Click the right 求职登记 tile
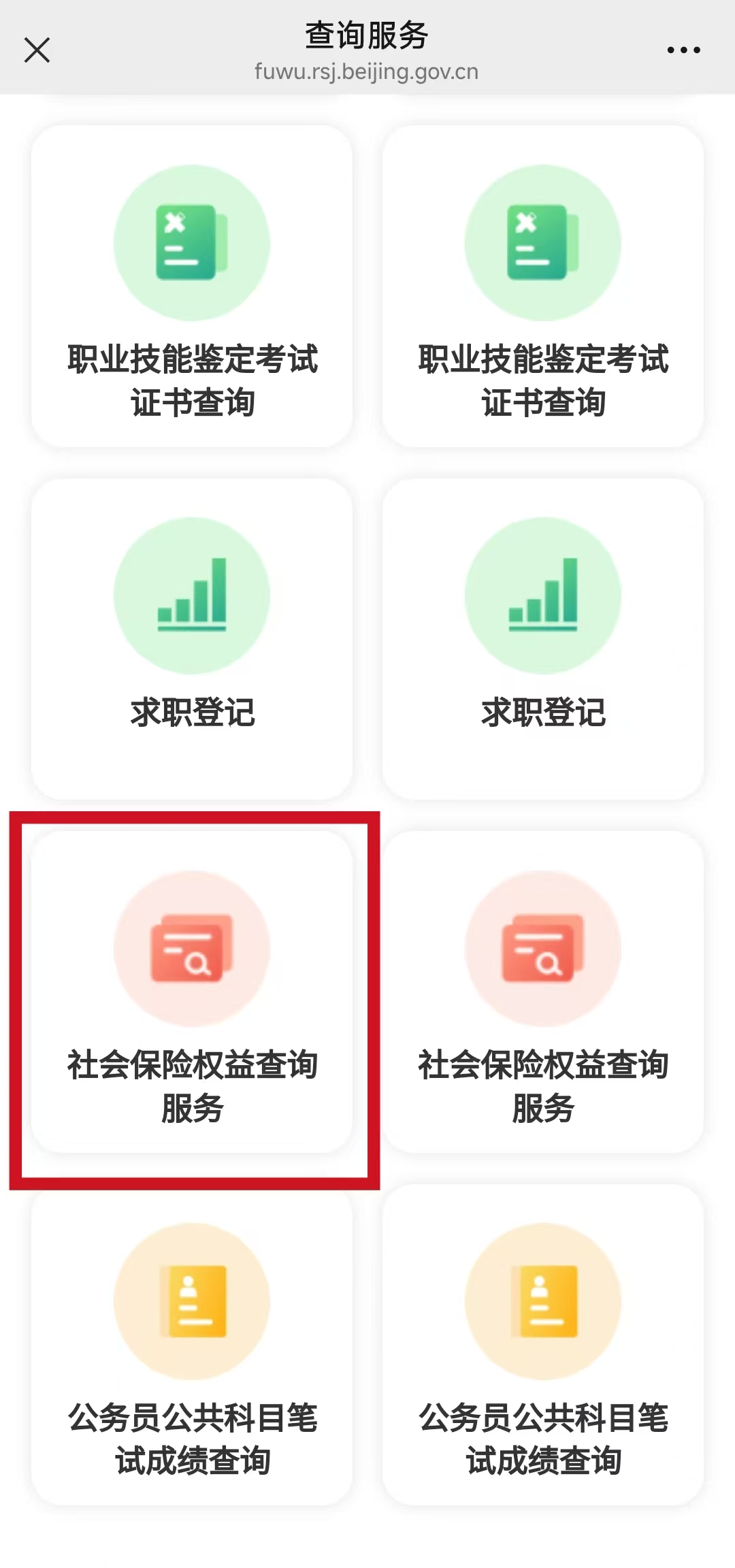 (x=541, y=636)
